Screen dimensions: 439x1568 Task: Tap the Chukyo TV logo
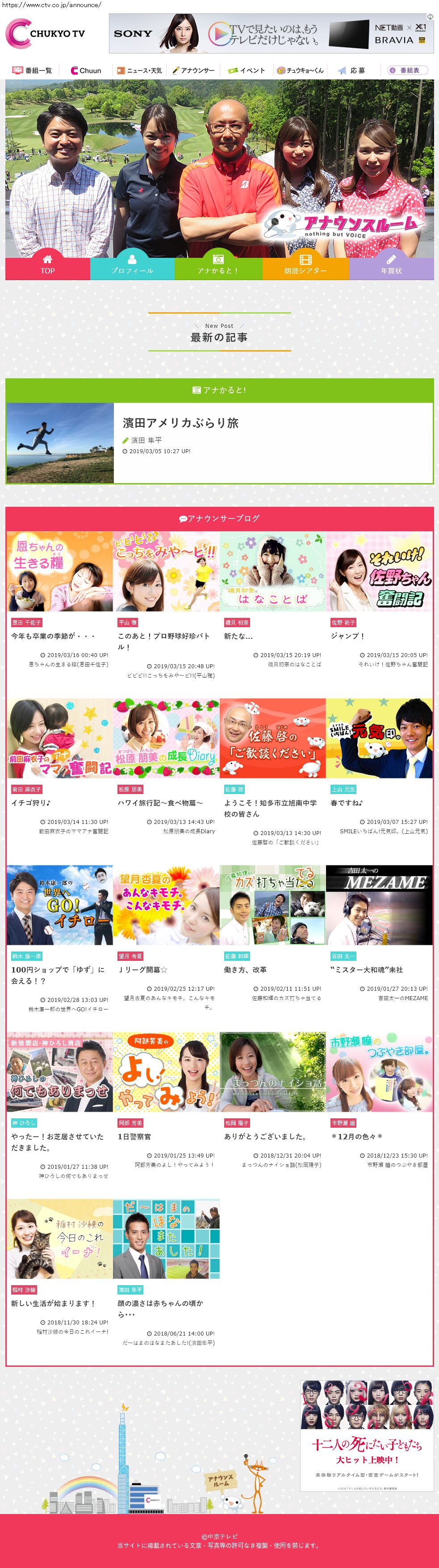[46, 33]
